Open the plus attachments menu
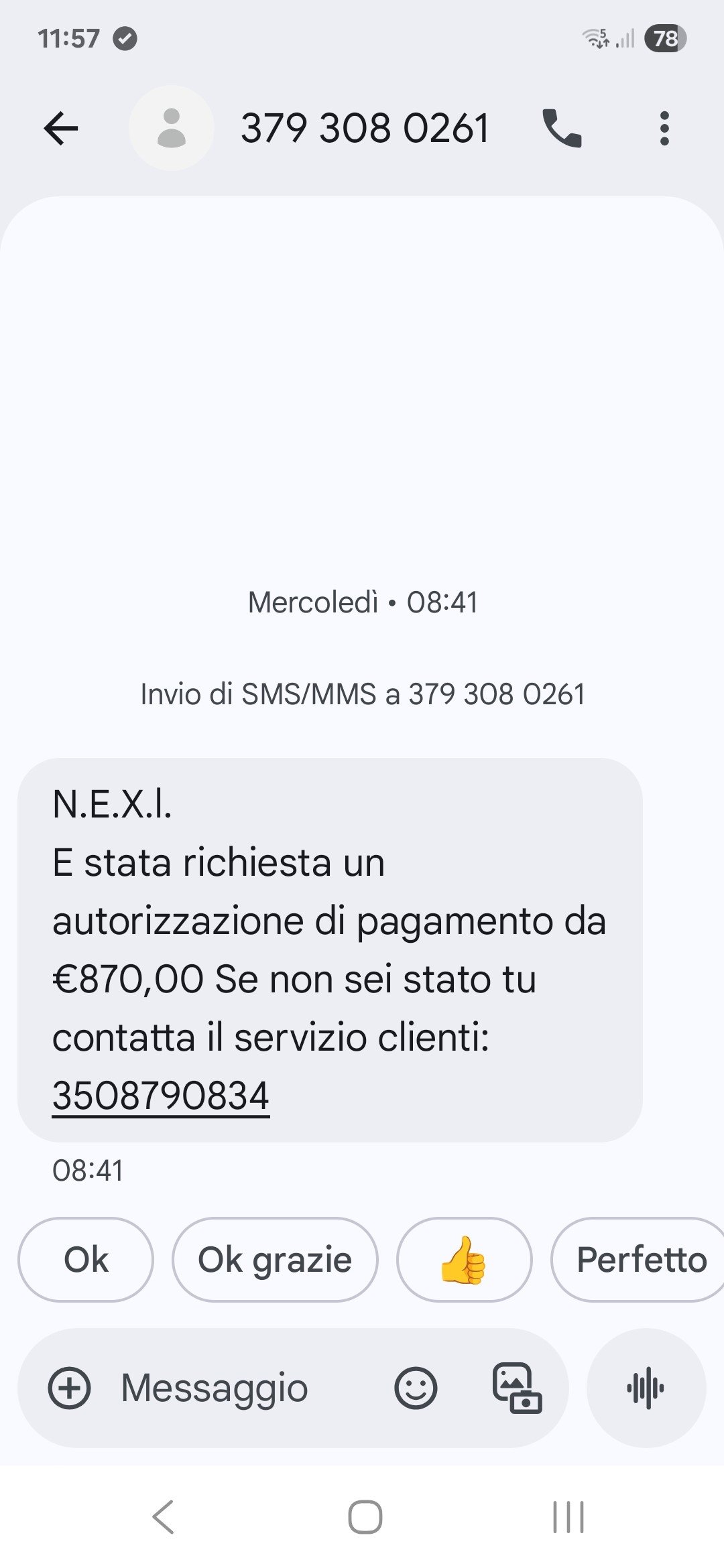 [69, 1388]
